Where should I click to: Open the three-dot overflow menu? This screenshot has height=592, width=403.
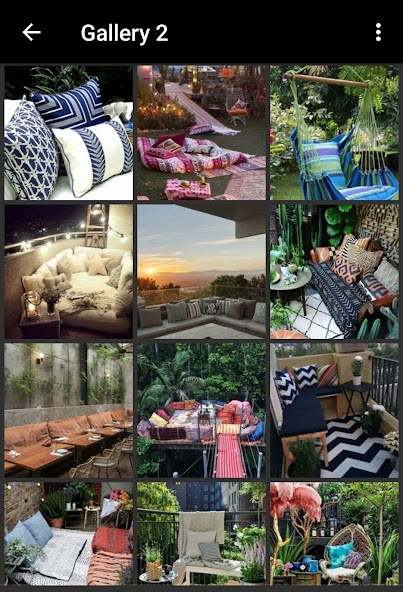378,32
